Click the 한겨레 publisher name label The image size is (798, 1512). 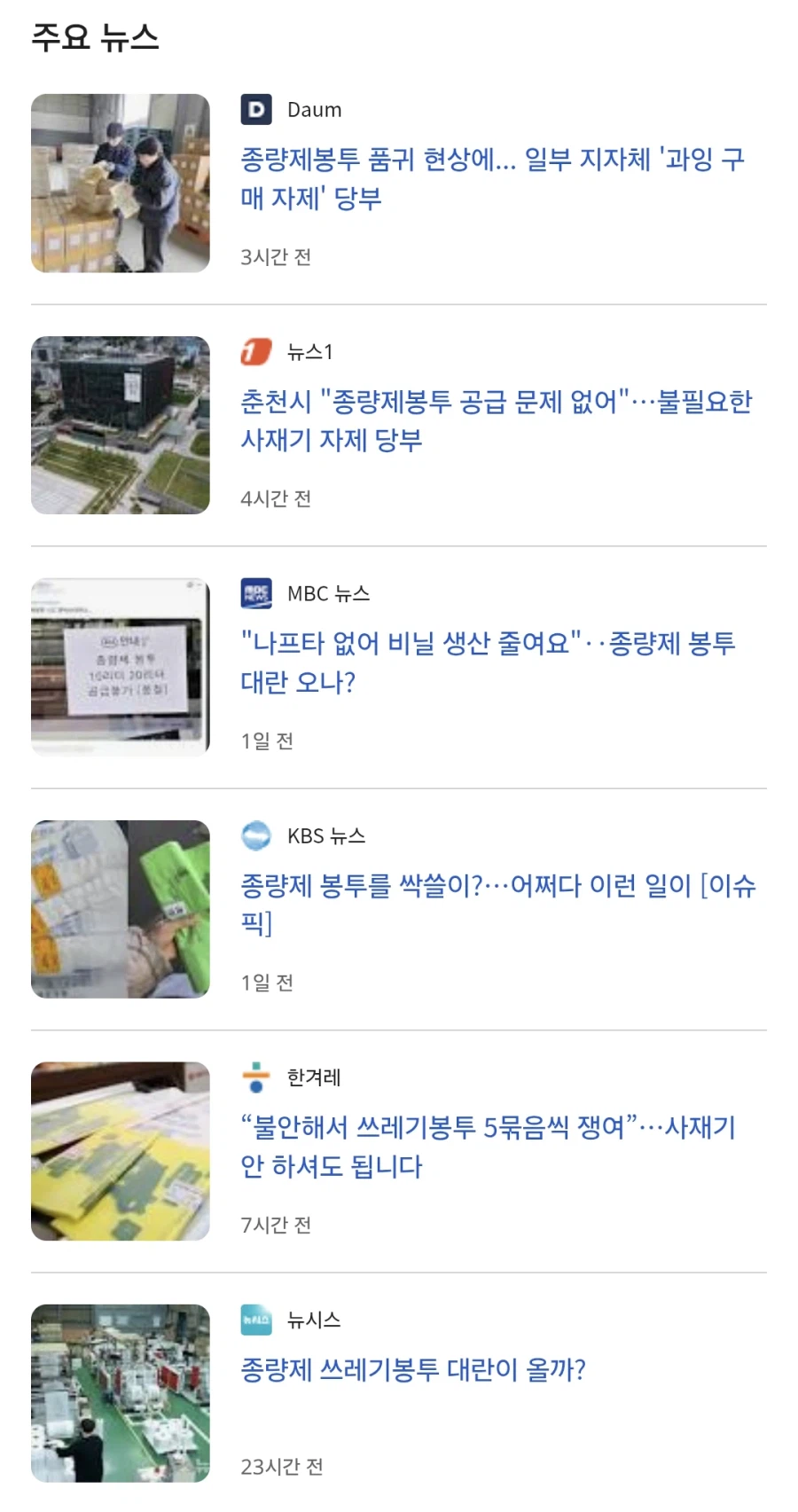pos(315,1077)
